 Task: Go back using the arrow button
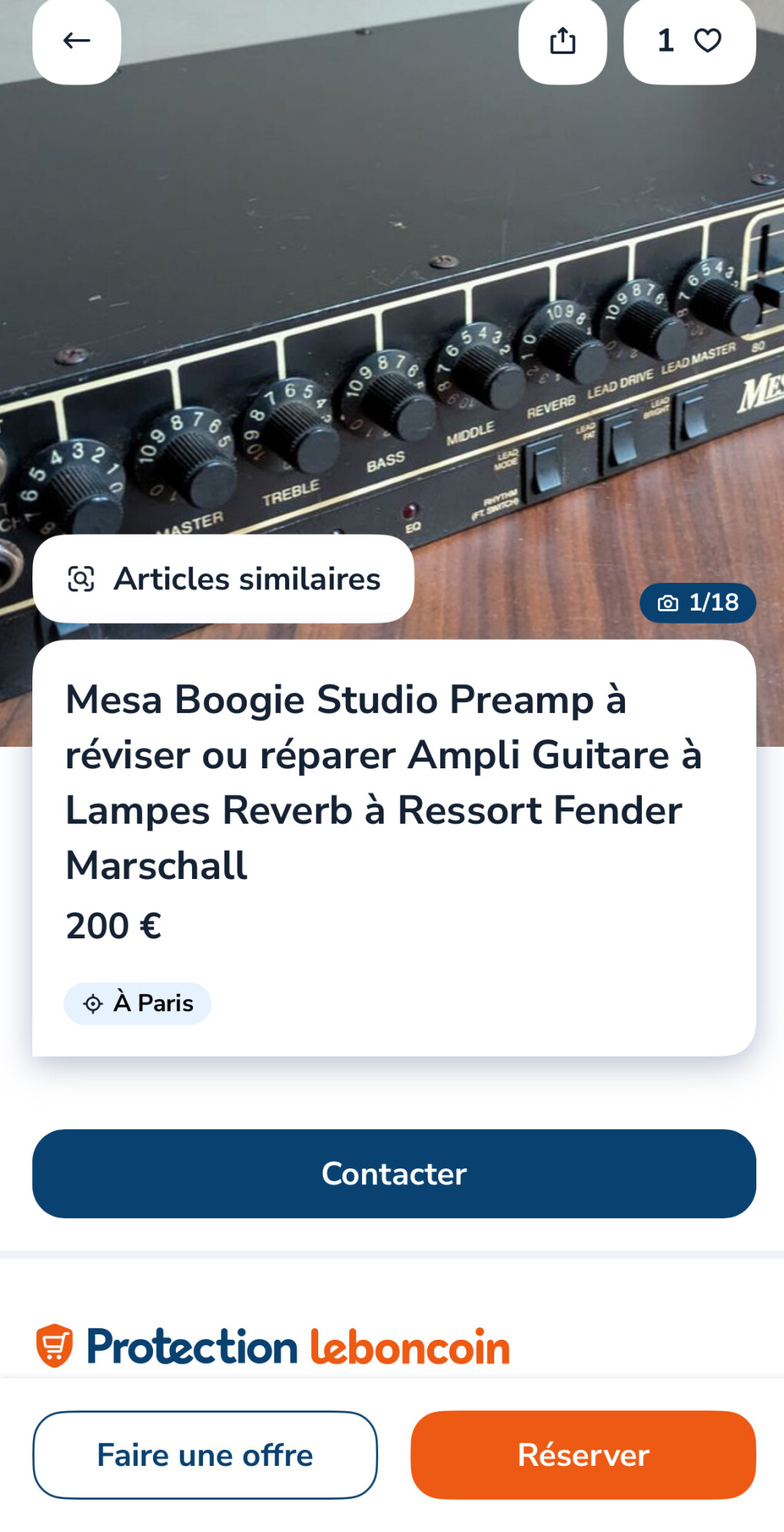[x=77, y=41]
